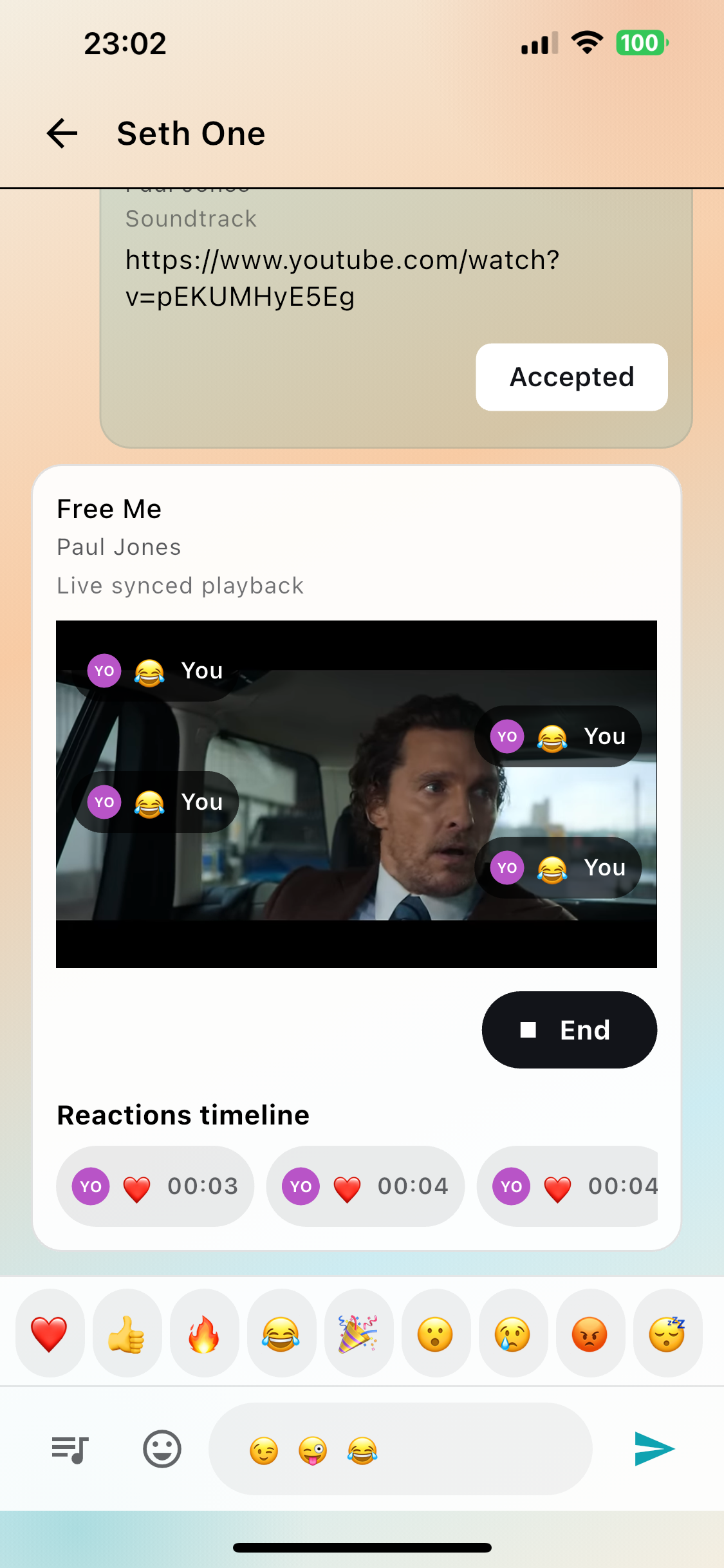Select the sleepy face reaction emoji
Viewport: 724px width, 1568px height.
pos(667,1334)
